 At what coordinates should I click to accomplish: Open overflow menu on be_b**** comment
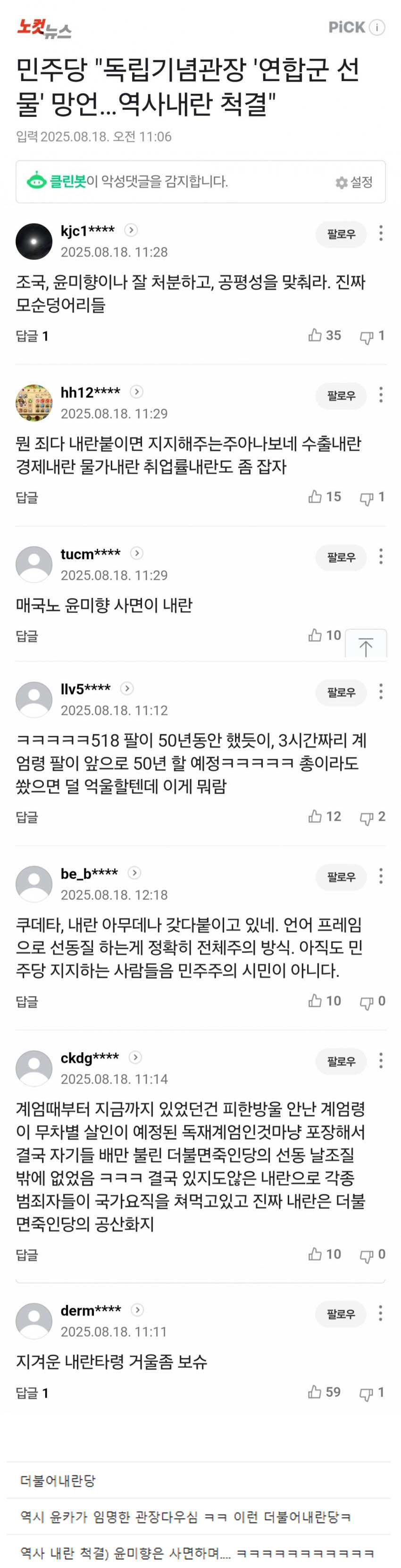(381, 876)
